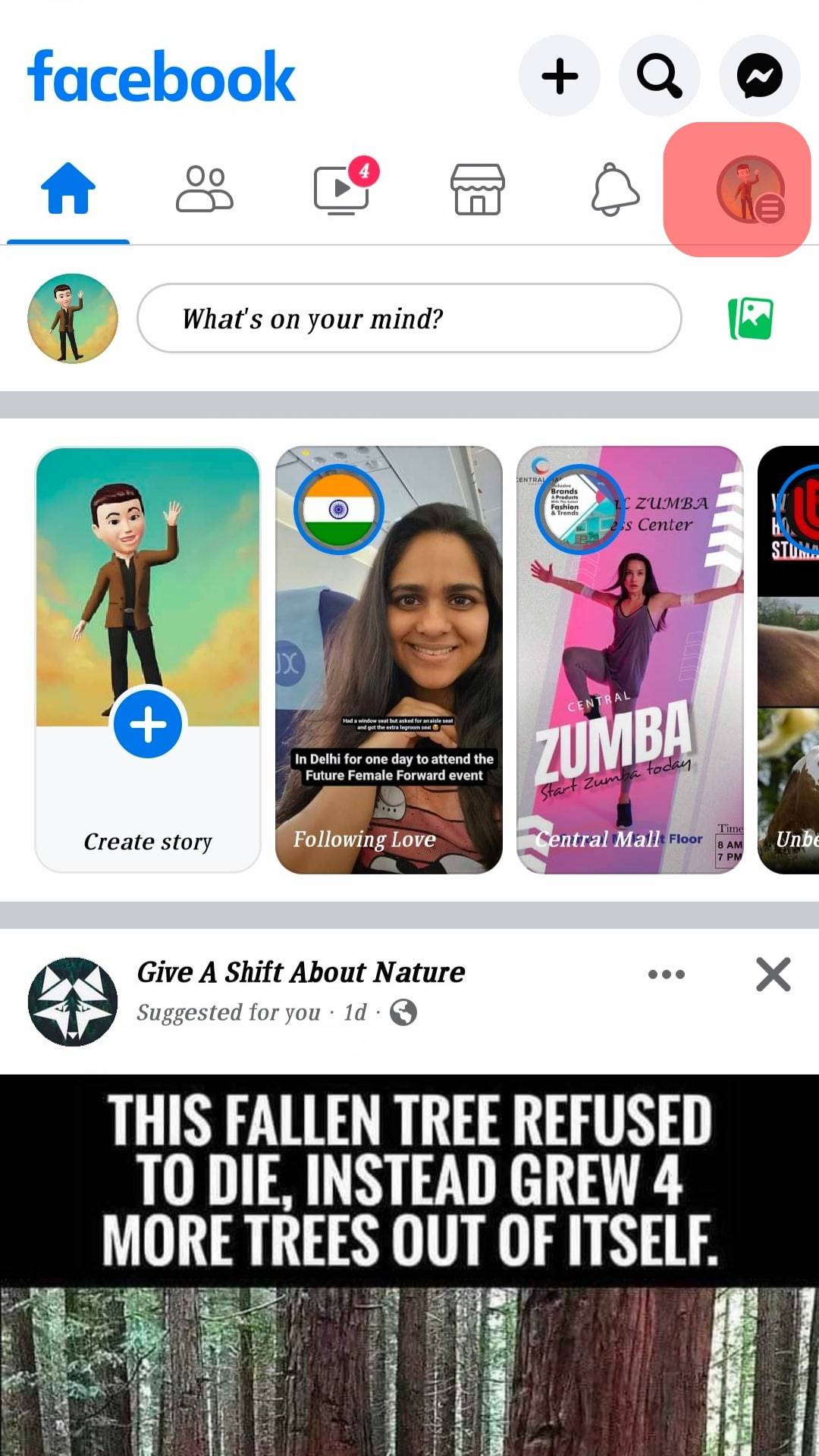Dismiss the suggested Nature post

coord(773,974)
